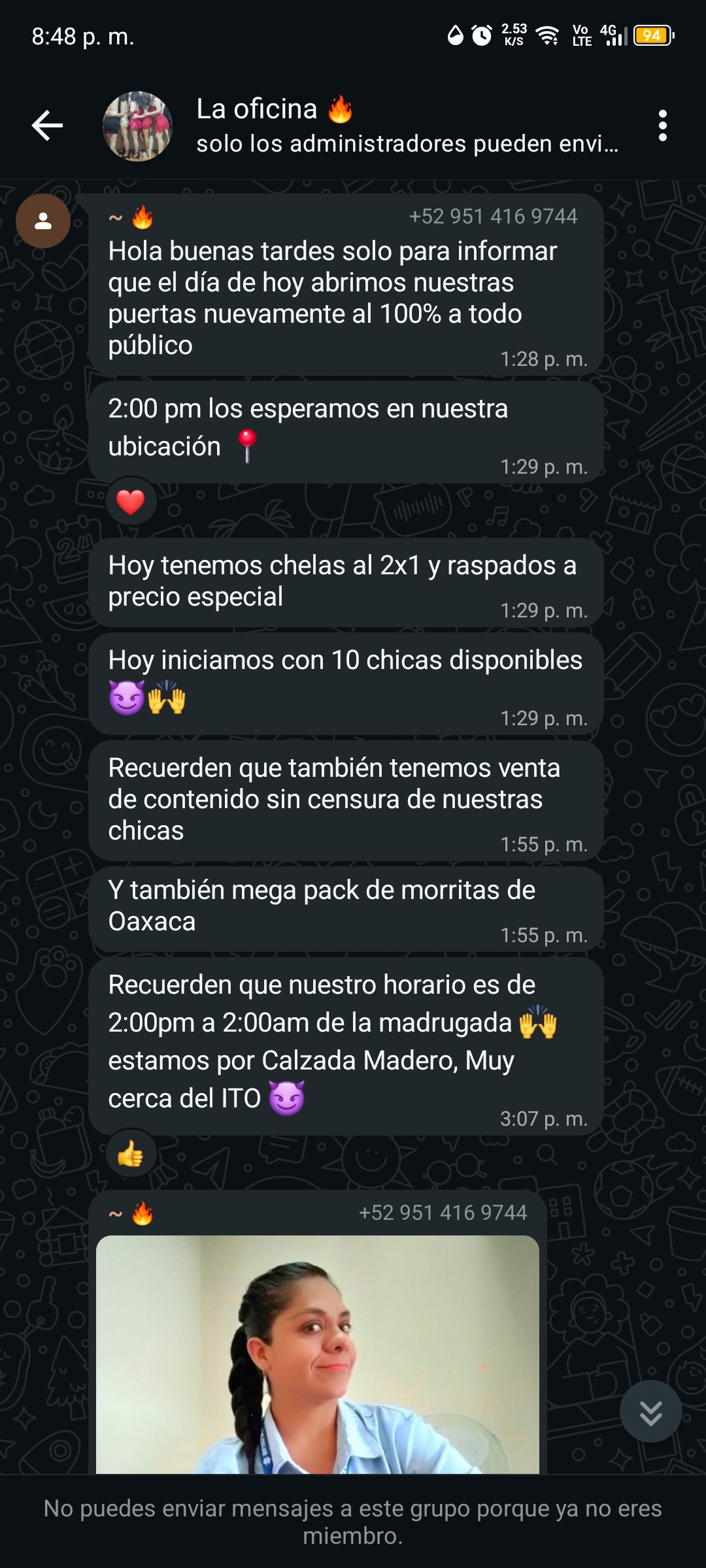The image size is (706, 1568).
Task: Tap the sender phone number on first message
Action: [x=493, y=216]
